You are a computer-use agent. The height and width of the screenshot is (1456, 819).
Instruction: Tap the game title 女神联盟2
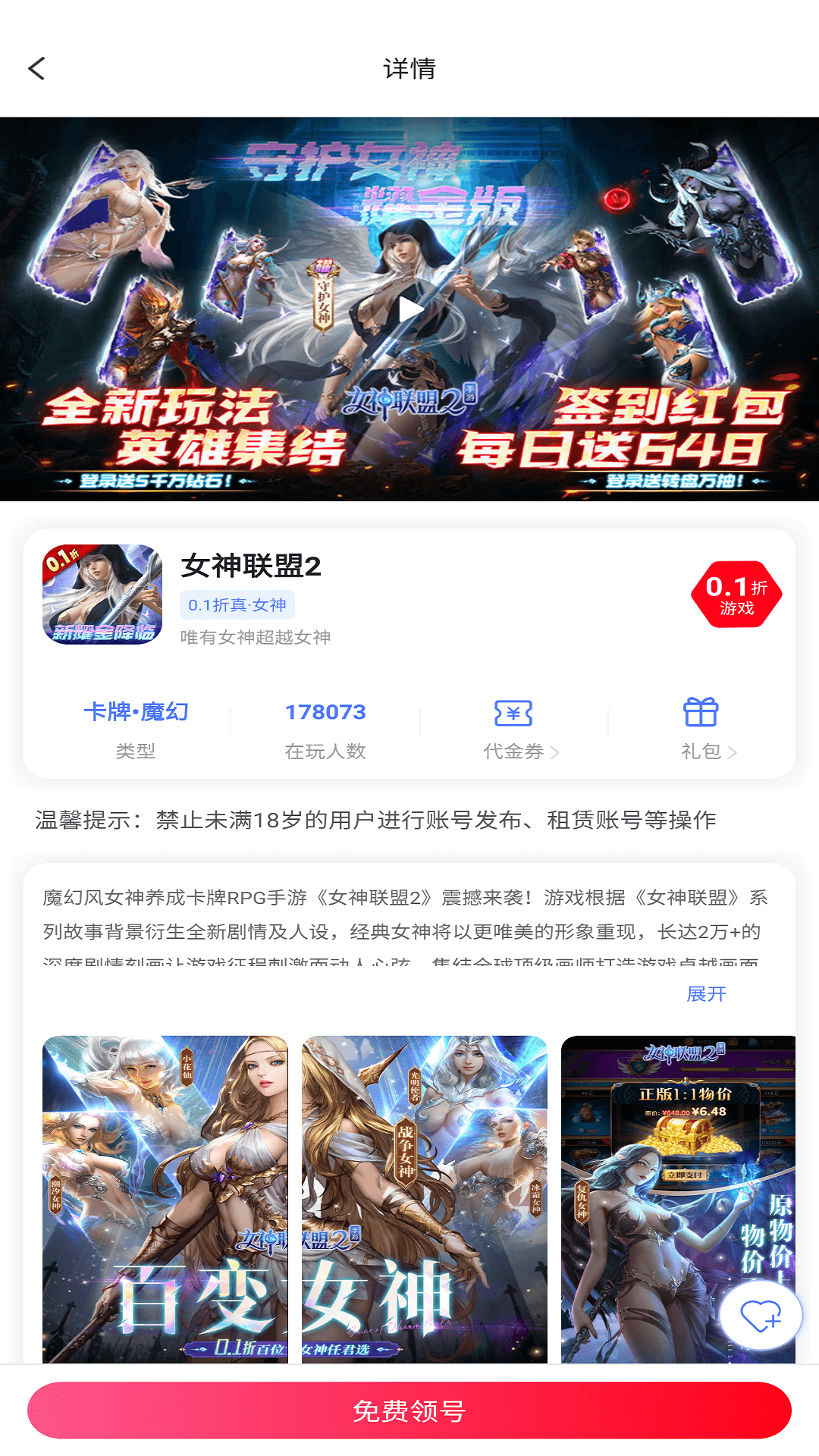tap(252, 567)
